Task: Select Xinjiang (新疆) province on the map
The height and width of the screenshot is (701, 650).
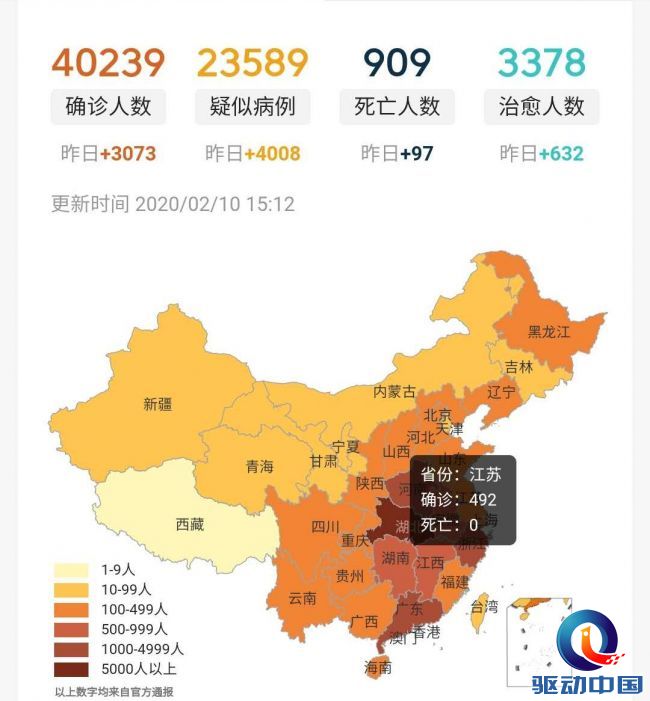Action: pyautogui.click(x=157, y=404)
